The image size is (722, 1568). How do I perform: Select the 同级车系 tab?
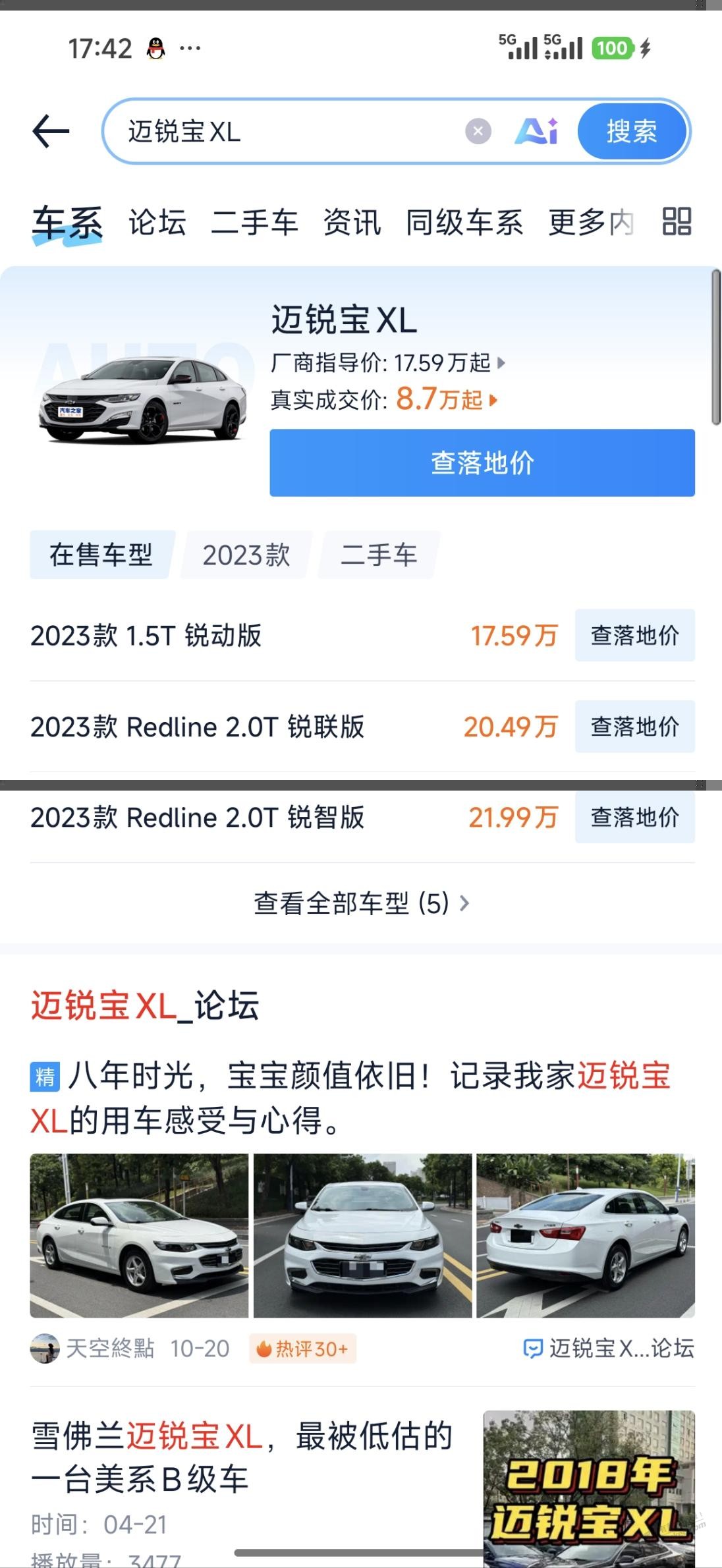tap(464, 222)
